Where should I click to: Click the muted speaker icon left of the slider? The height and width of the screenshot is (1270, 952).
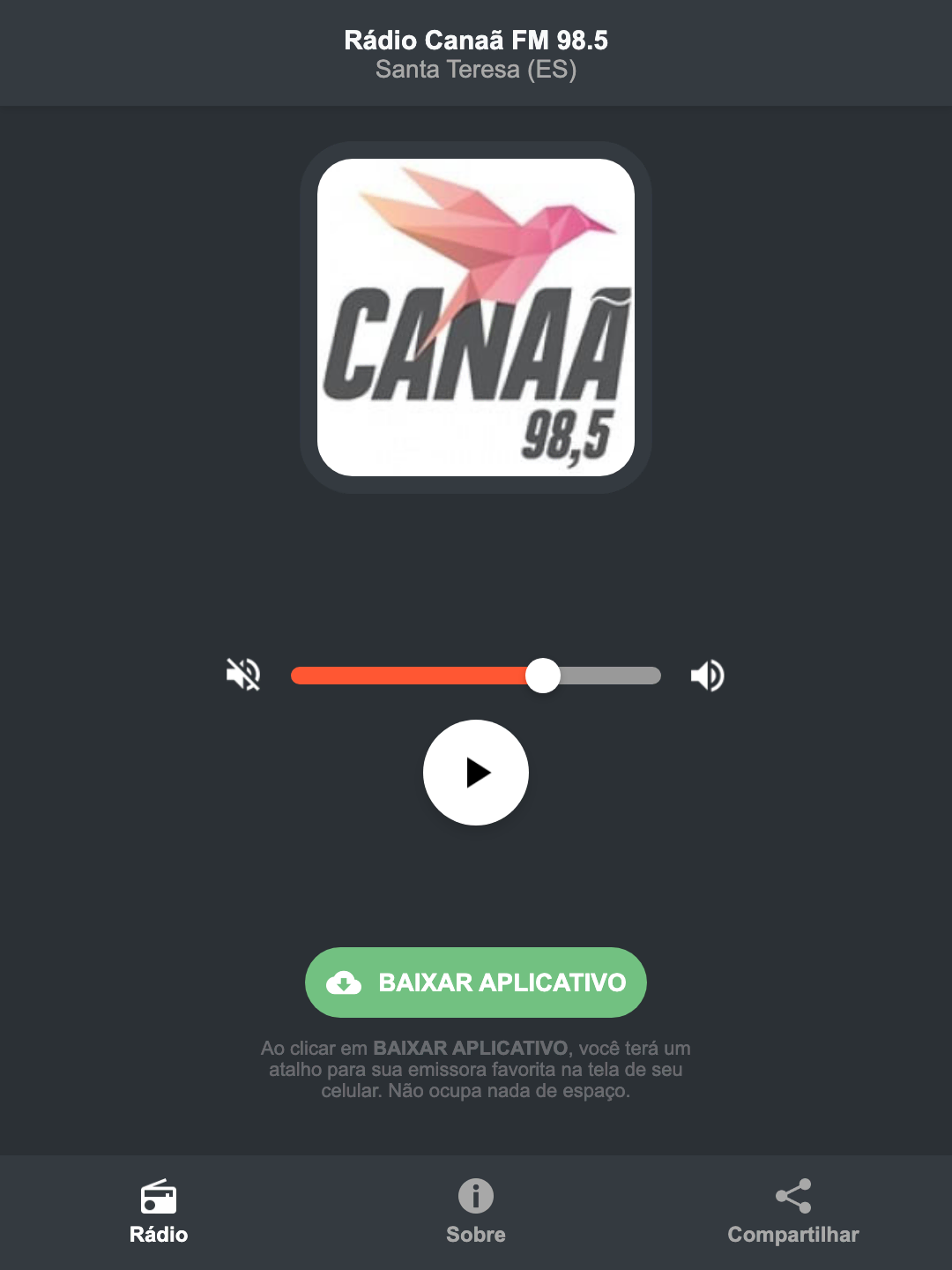pyautogui.click(x=243, y=675)
